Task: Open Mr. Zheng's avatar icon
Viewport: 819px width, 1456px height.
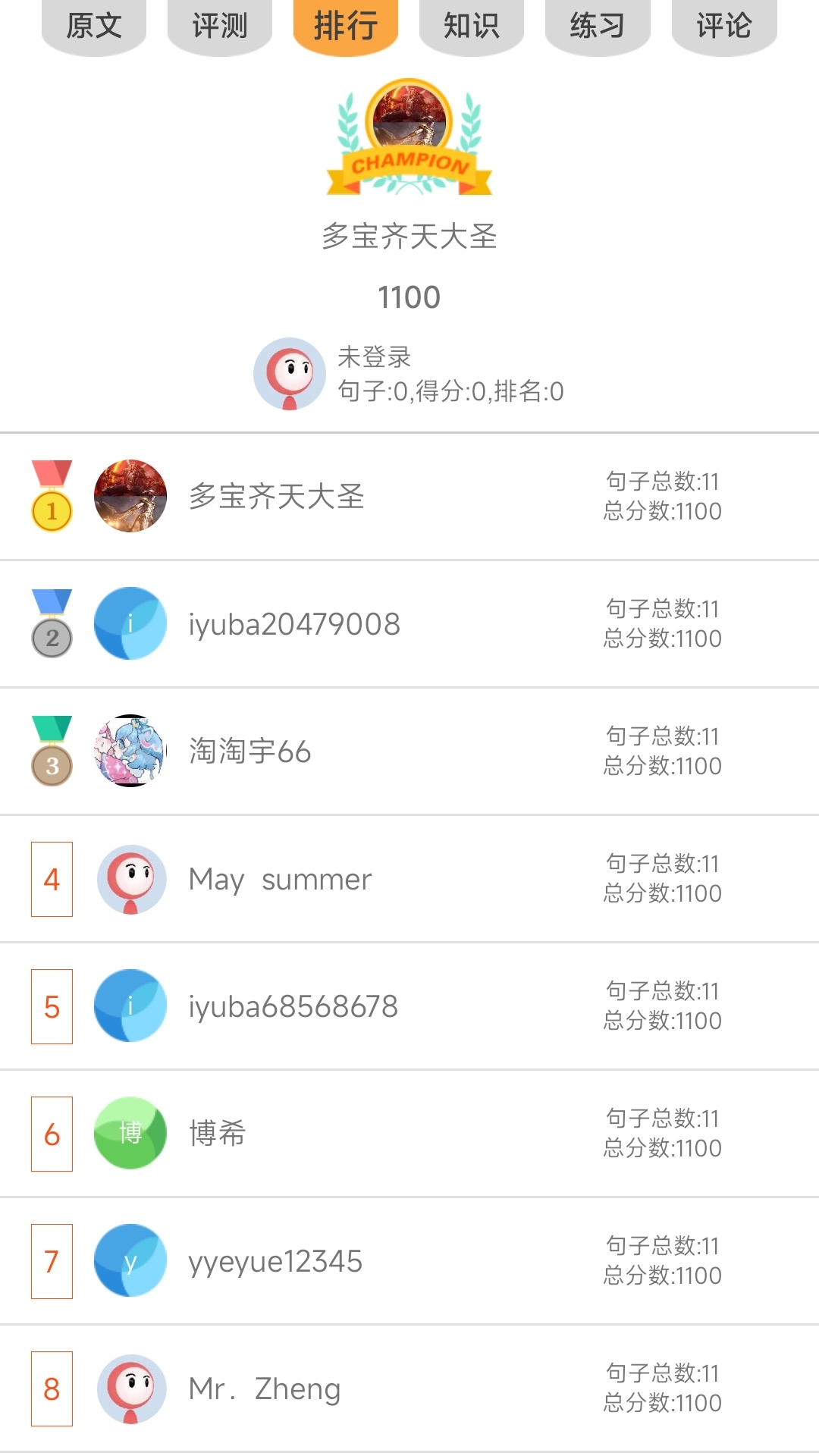Action: click(x=130, y=1387)
